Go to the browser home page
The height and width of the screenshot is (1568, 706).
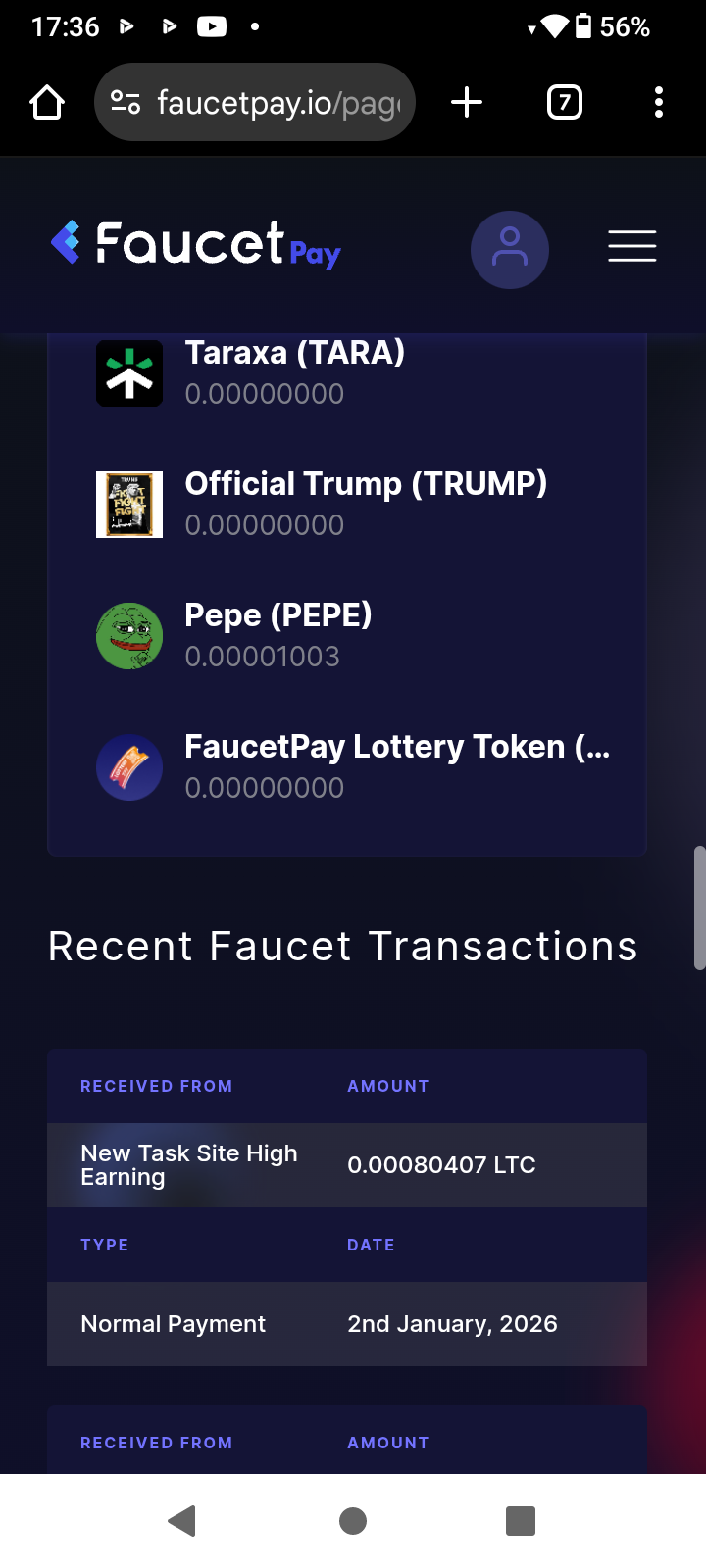pos(47,102)
